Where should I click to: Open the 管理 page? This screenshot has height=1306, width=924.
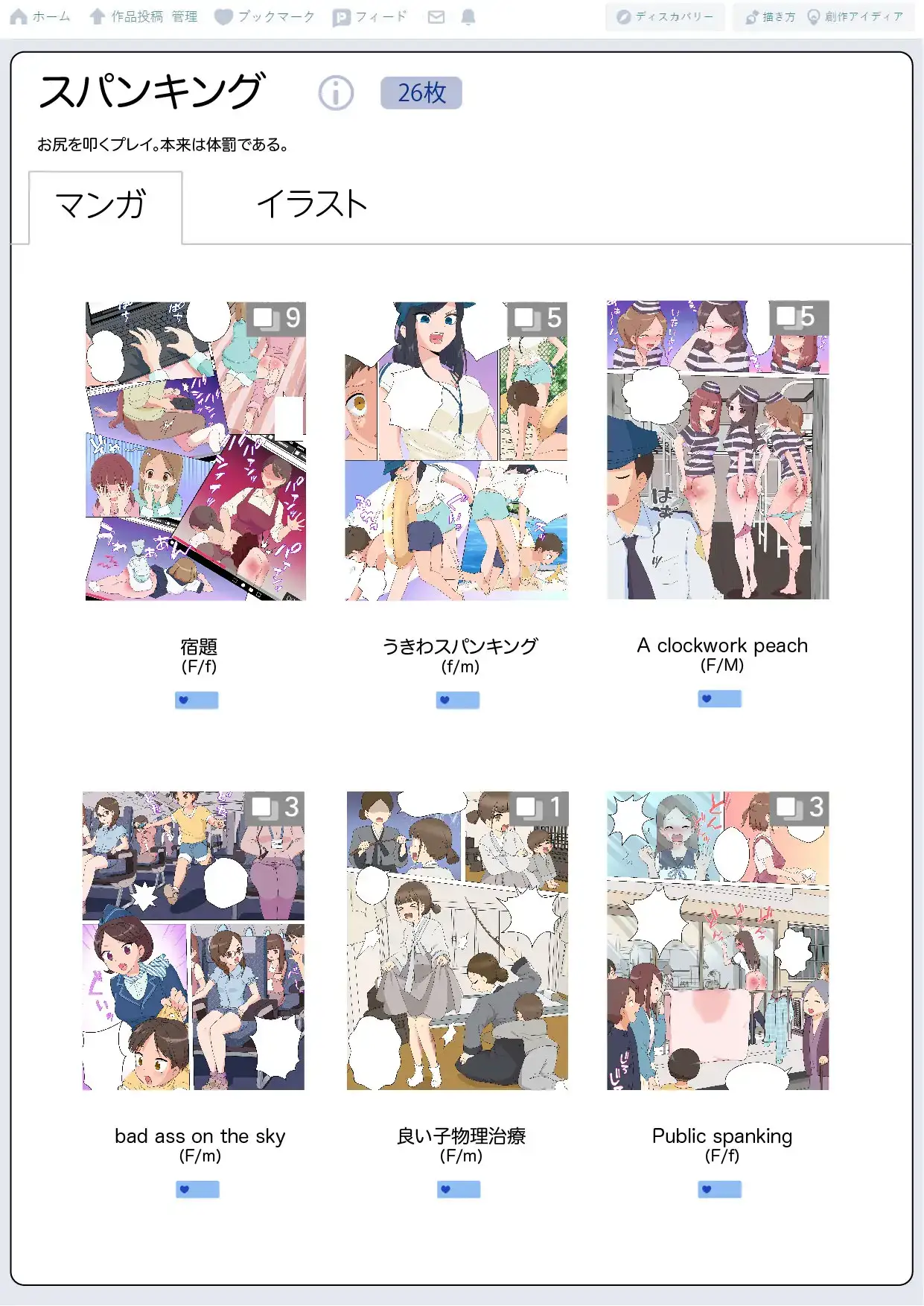pos(185,16)
